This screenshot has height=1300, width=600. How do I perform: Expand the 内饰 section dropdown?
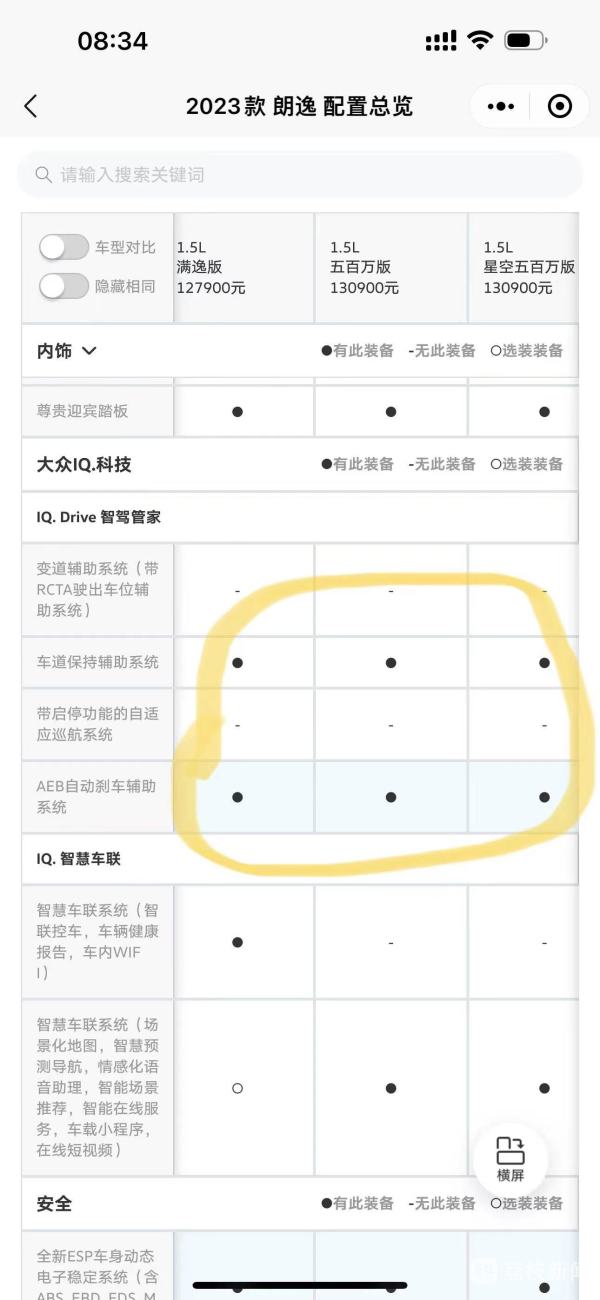click(67, 351)
